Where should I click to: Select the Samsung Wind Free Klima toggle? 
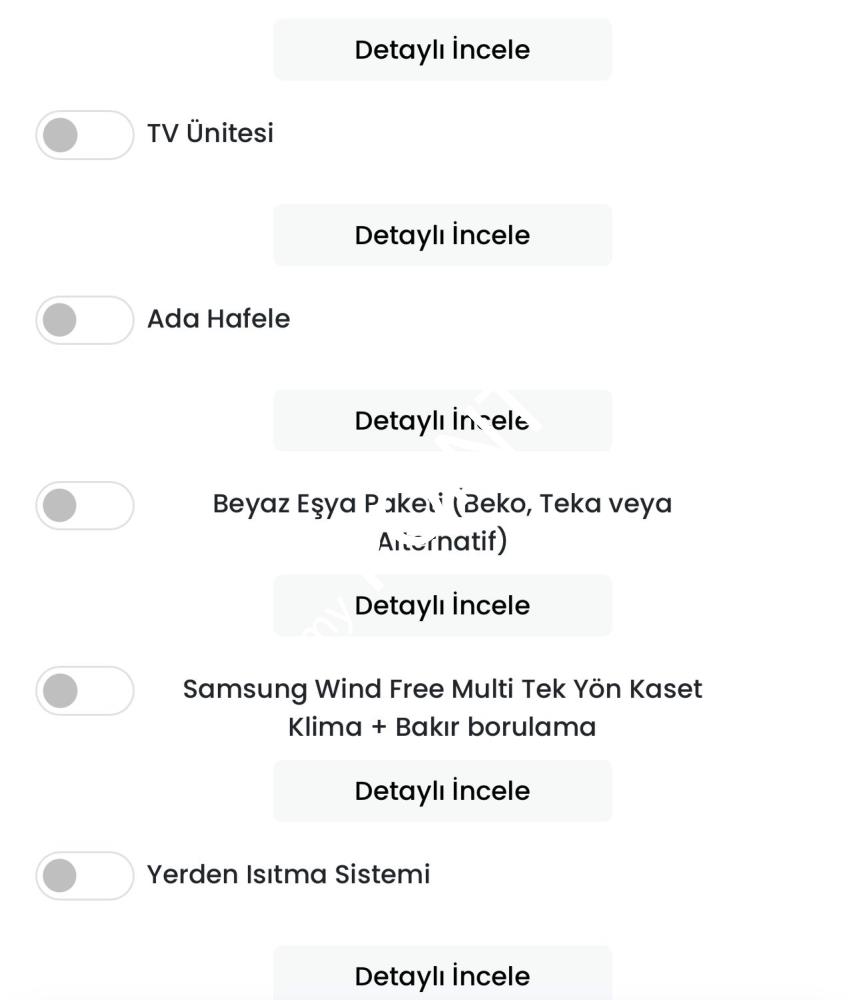point(84,690)
